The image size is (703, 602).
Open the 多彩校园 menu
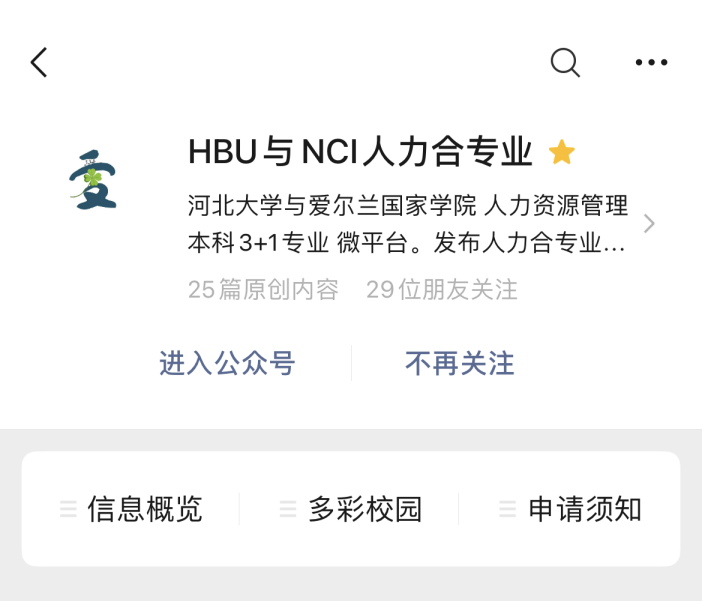[352, 509]
